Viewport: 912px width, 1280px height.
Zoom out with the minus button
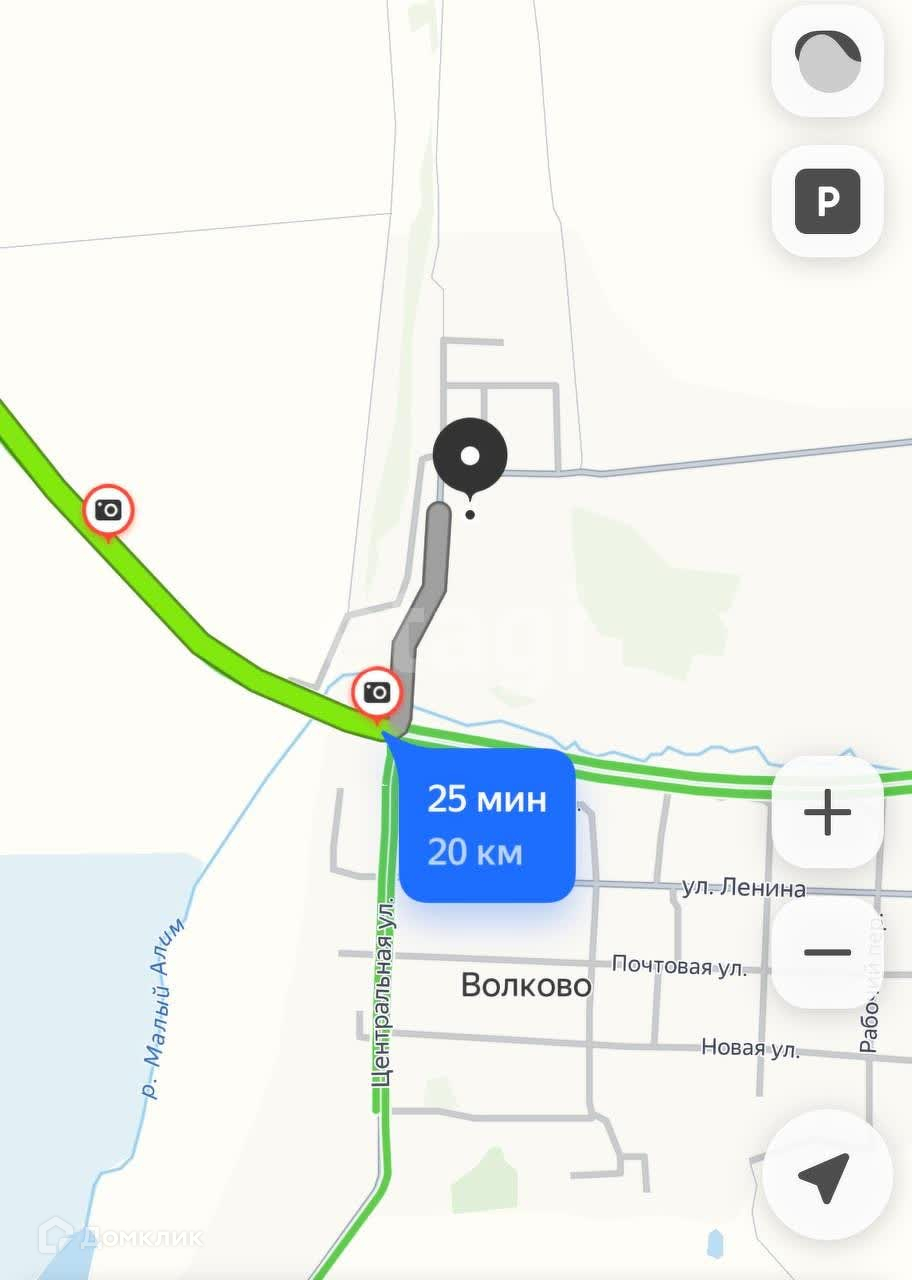[x=827, y=953]
